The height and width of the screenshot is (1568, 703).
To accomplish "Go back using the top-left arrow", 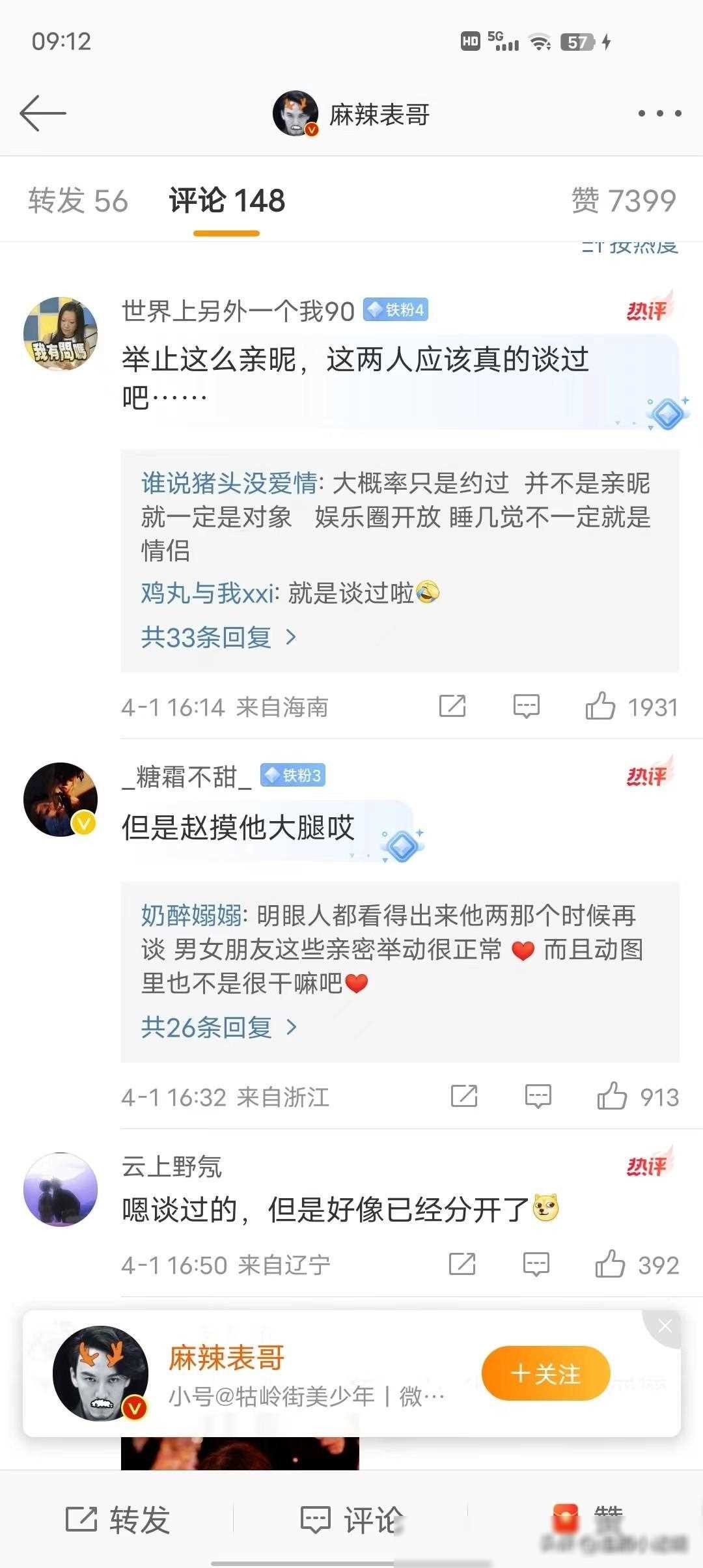I will [43, 113].
